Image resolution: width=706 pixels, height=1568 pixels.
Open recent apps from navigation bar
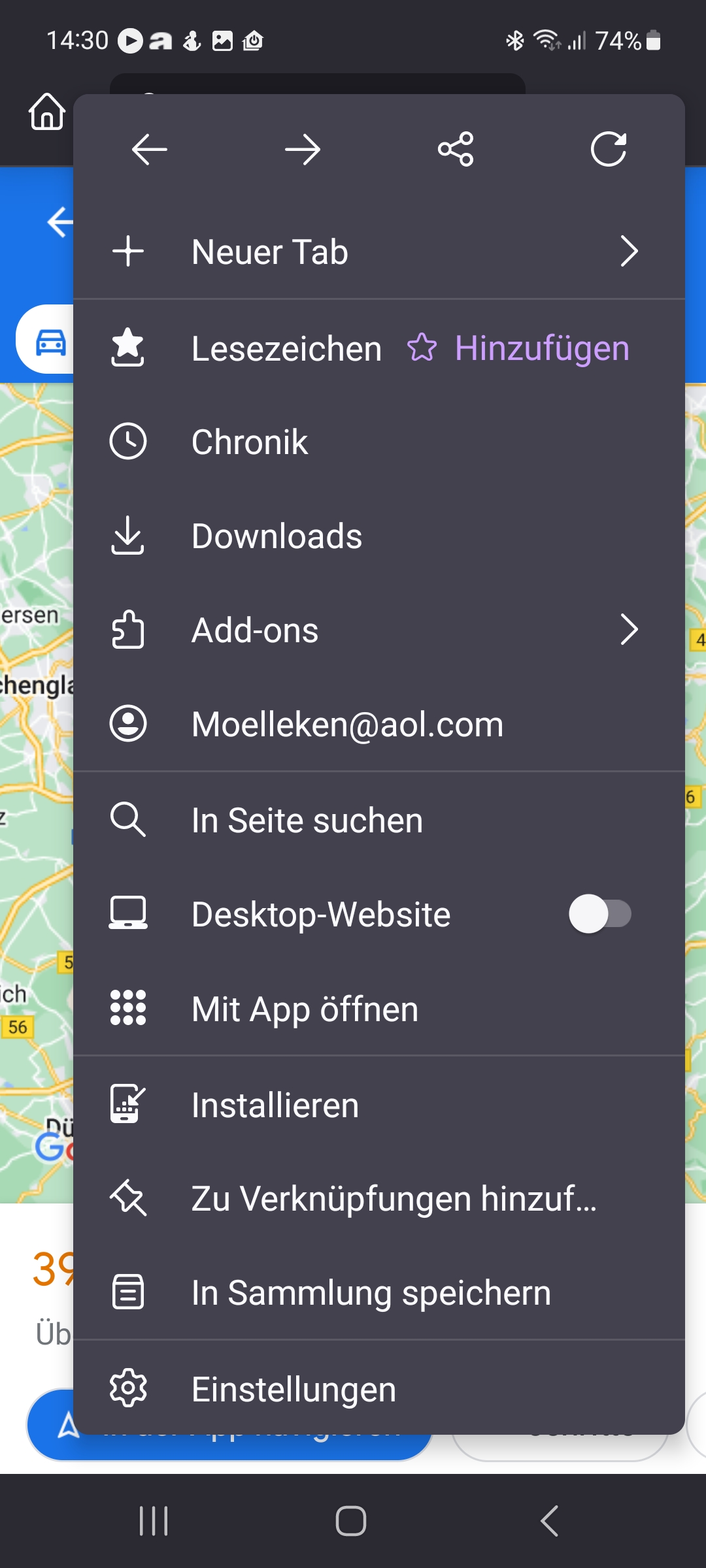pos(154,1521)
